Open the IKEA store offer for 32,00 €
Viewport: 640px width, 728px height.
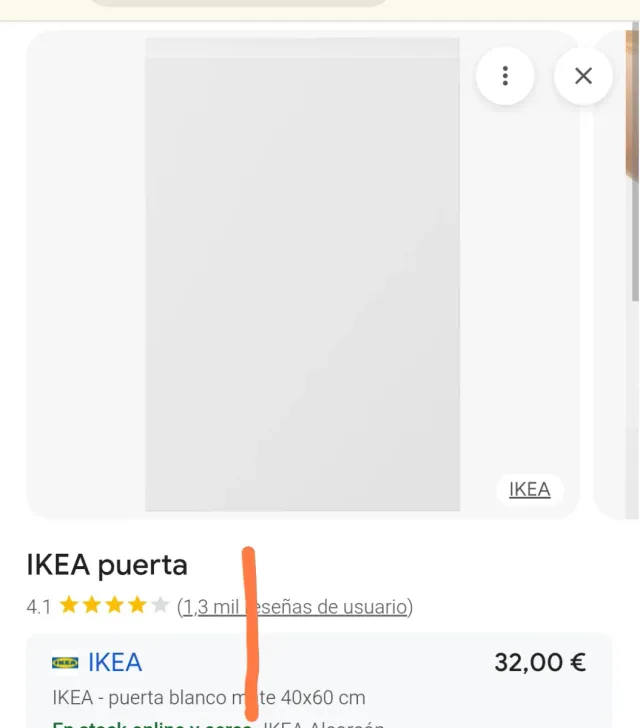click(x=115, y=662)
